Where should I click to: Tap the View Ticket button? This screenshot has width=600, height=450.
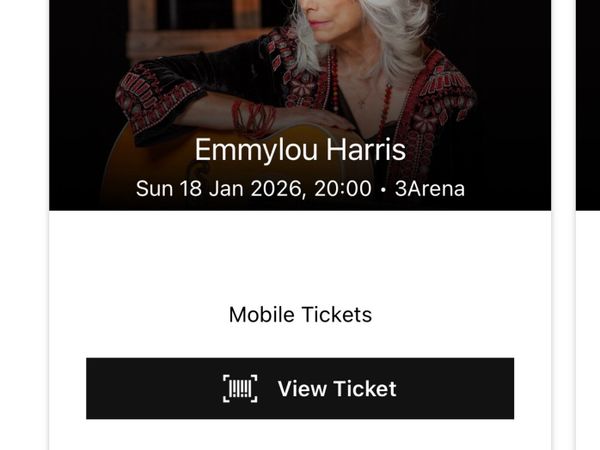click(300, 388)
